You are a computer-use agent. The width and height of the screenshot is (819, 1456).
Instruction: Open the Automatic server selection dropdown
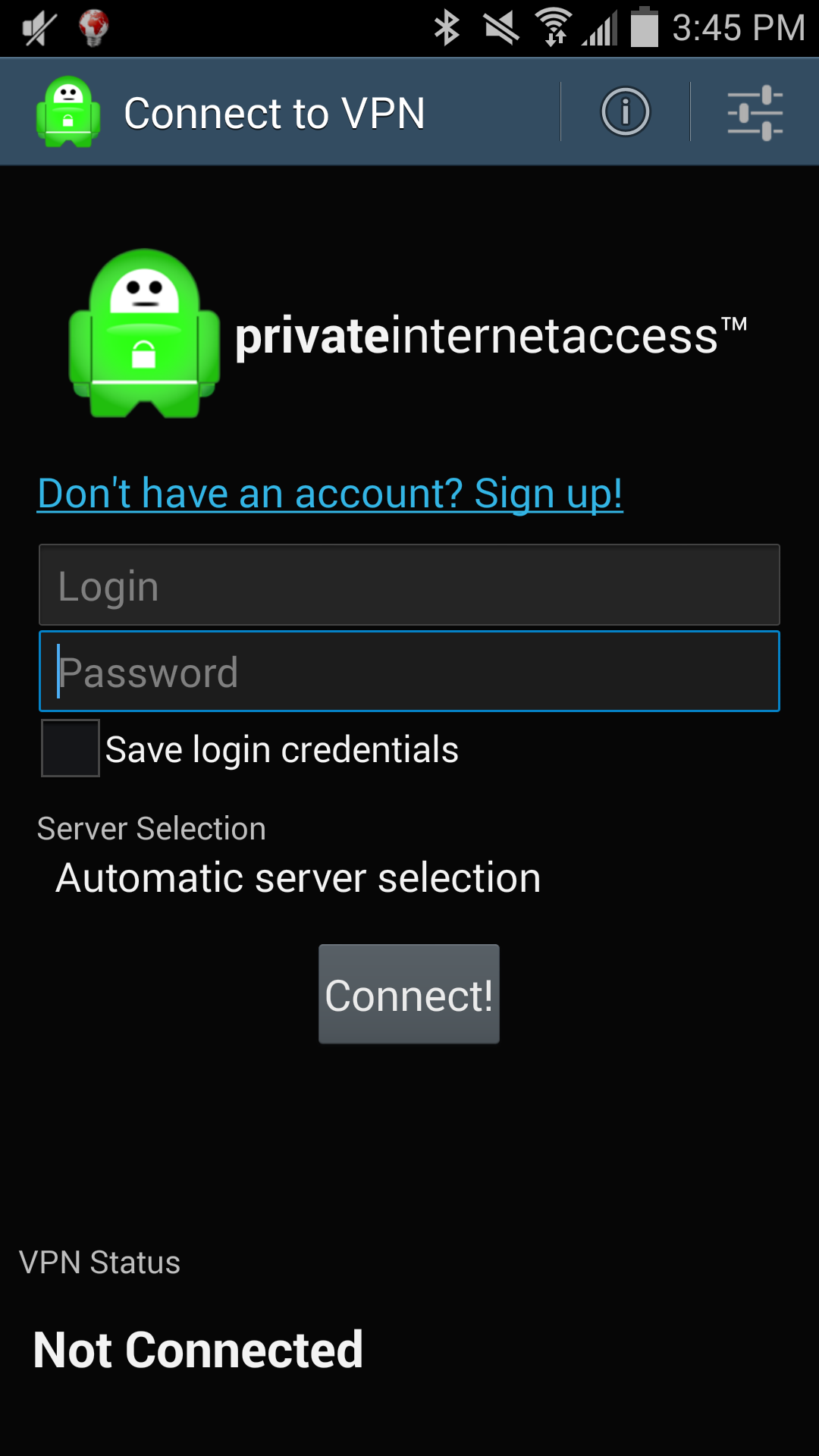tap(298, 878)
